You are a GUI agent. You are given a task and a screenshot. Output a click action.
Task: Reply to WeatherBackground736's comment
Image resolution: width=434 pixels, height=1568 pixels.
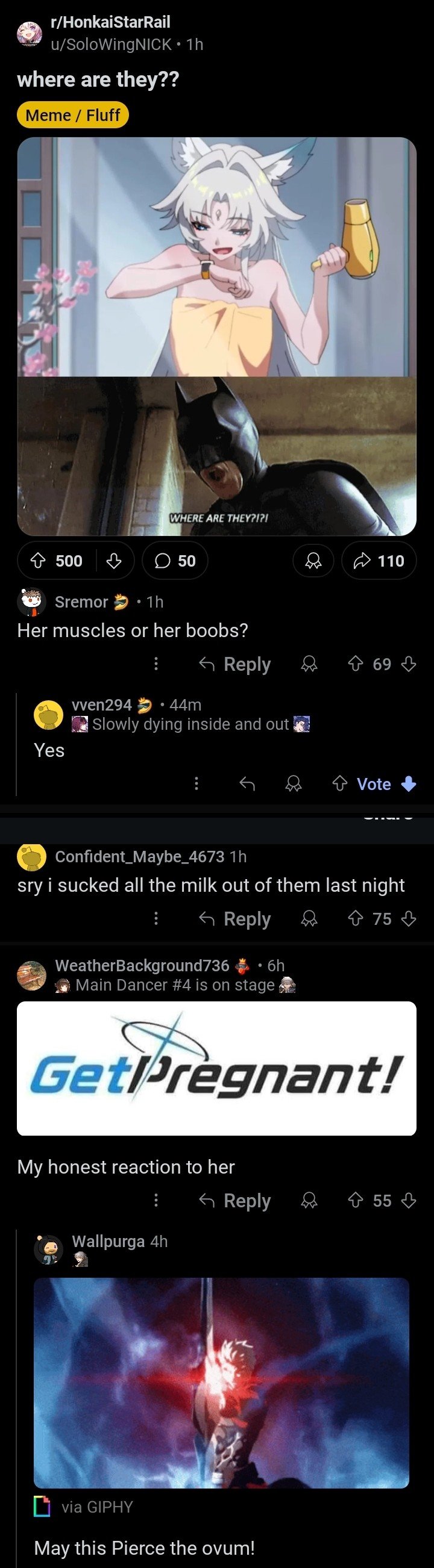(235, 1200)
